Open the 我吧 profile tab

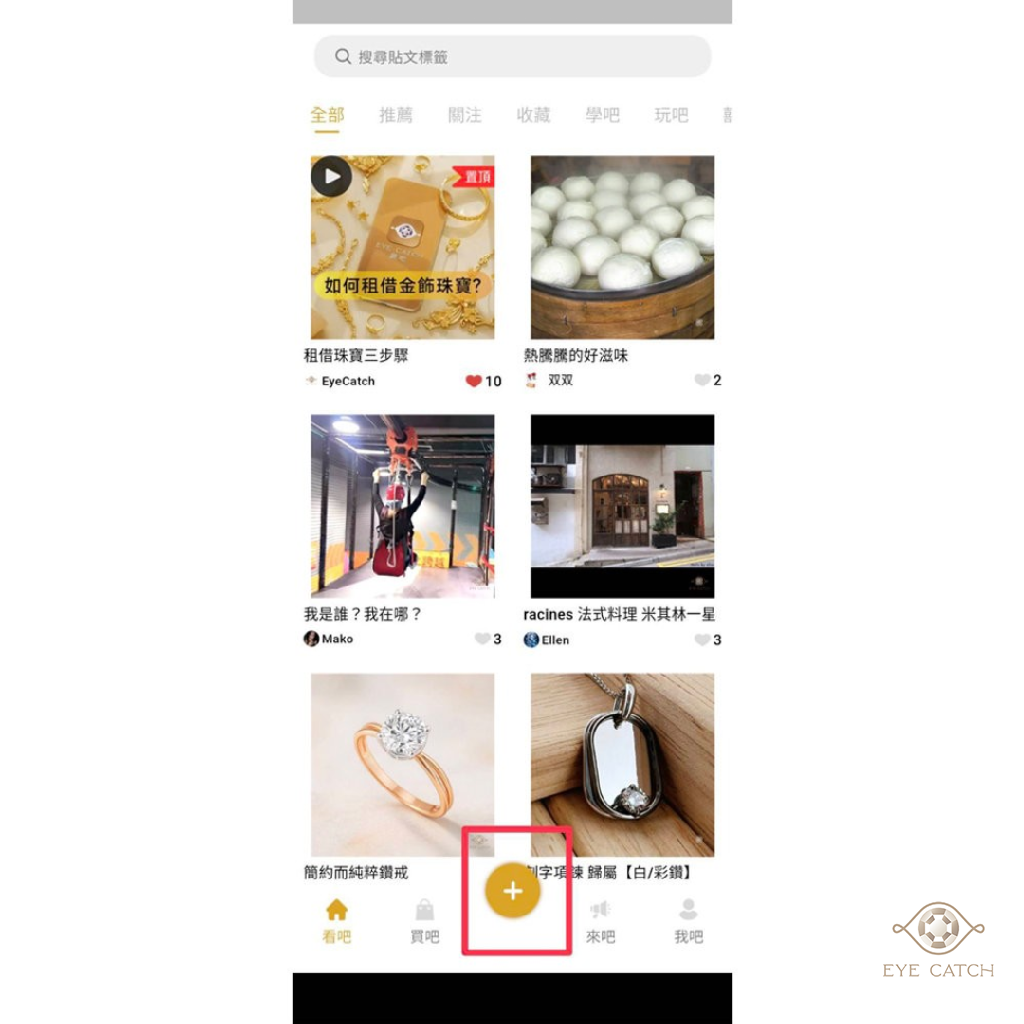click(688, 921)
